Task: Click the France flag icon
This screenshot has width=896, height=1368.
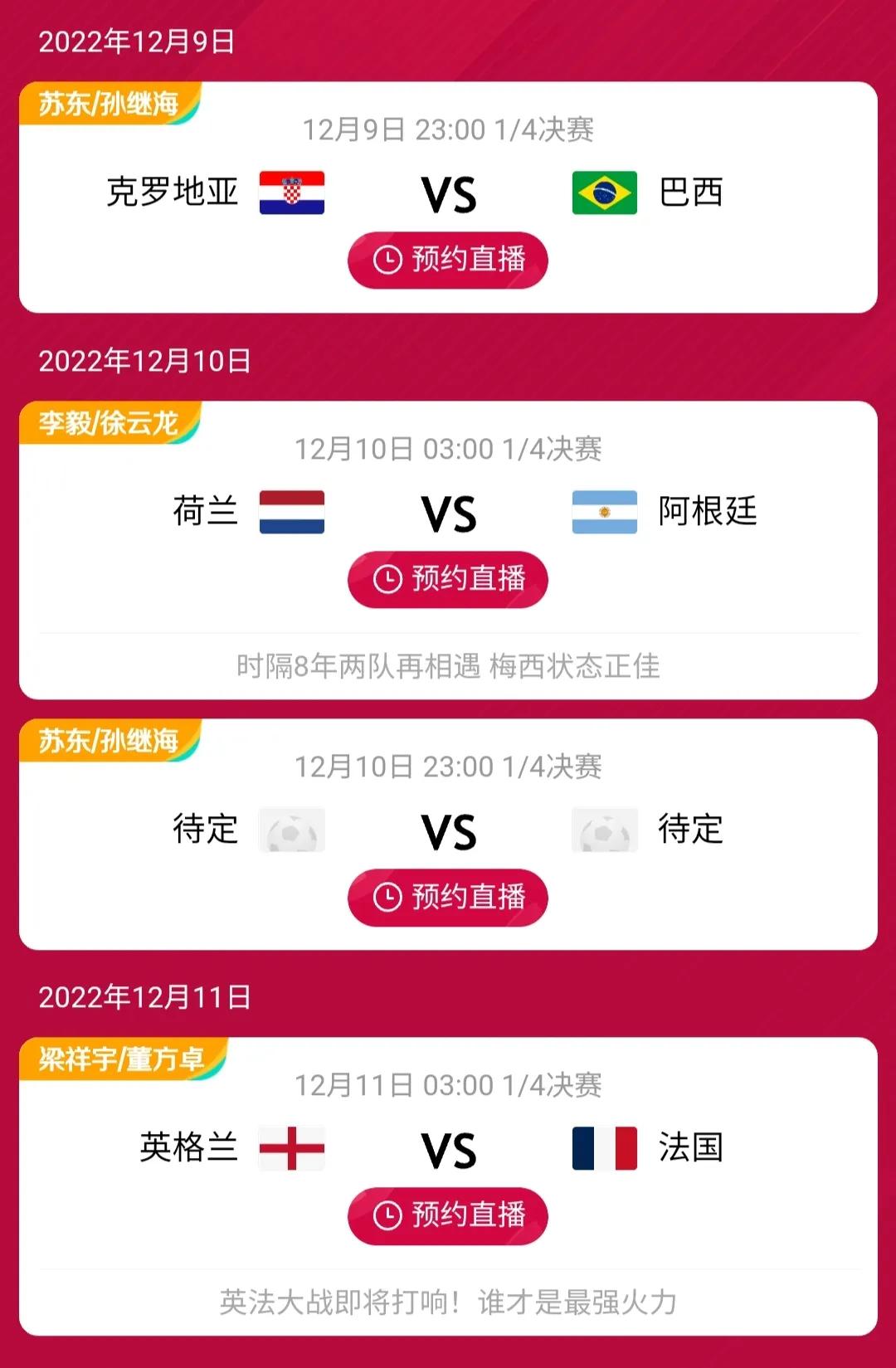Action: coord(603,1149)
